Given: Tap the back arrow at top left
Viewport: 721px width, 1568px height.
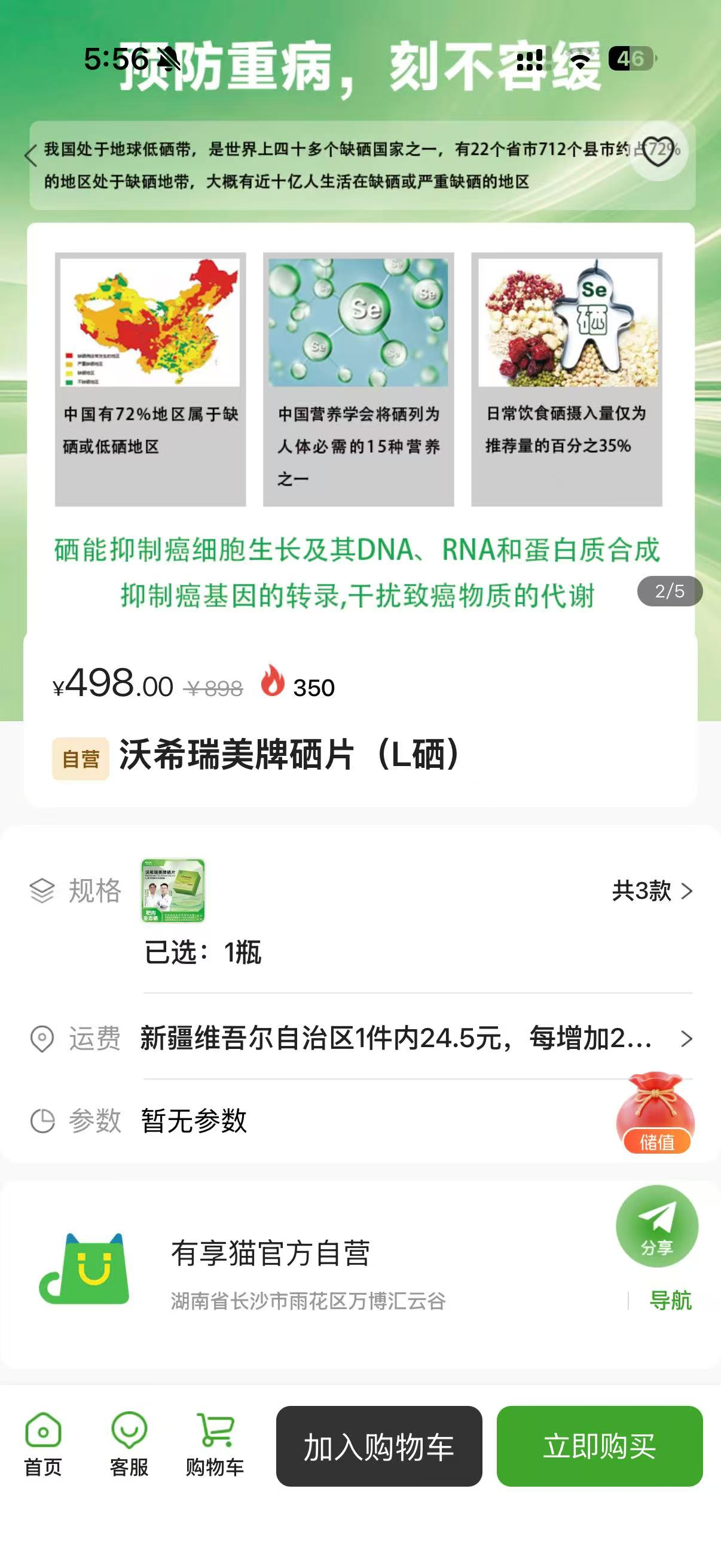Looking at the screenshot, I should coord(31,157).
